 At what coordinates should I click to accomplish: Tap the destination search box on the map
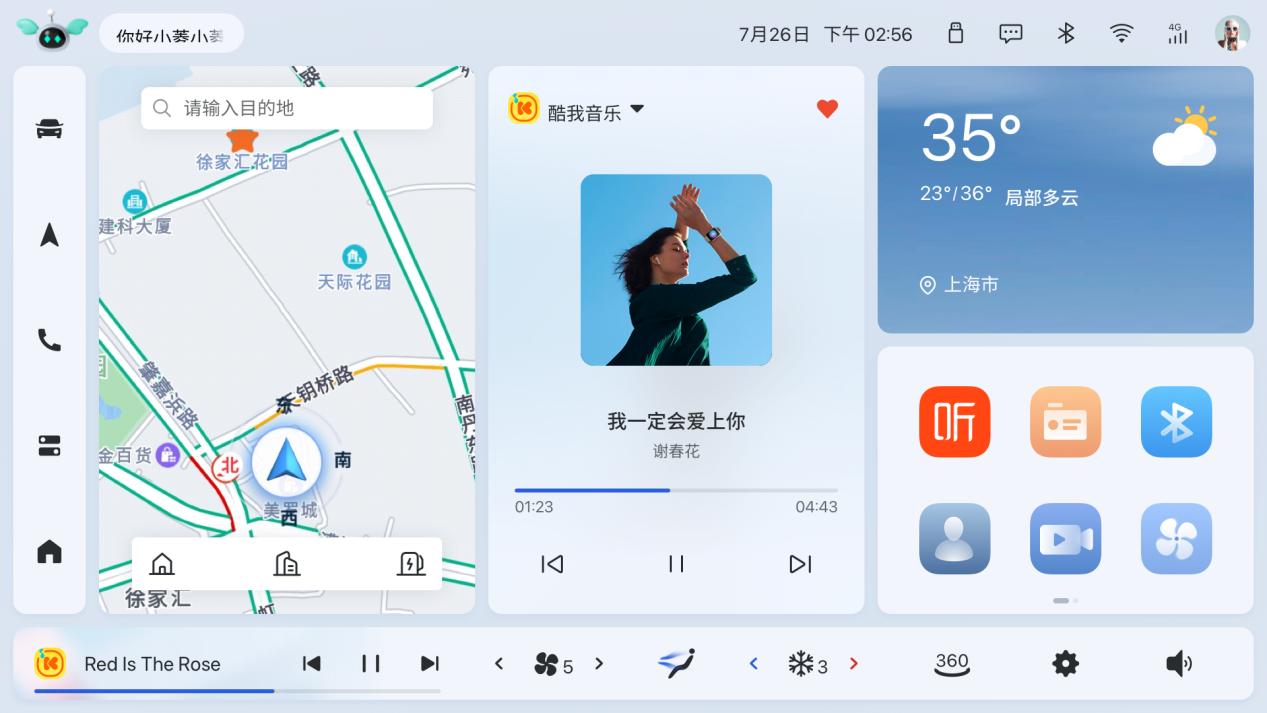[286, 108]
